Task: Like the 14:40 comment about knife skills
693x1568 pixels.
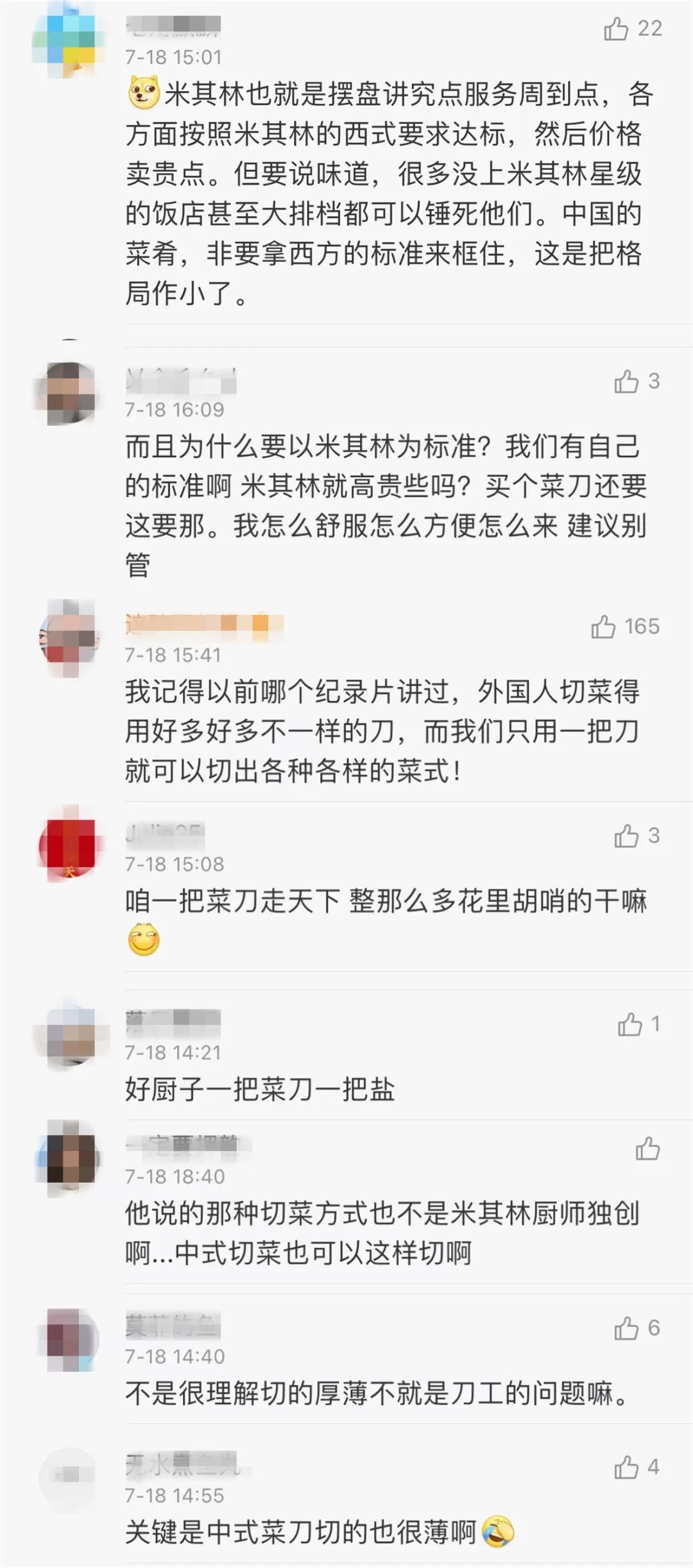Action: click(626, 1328)
